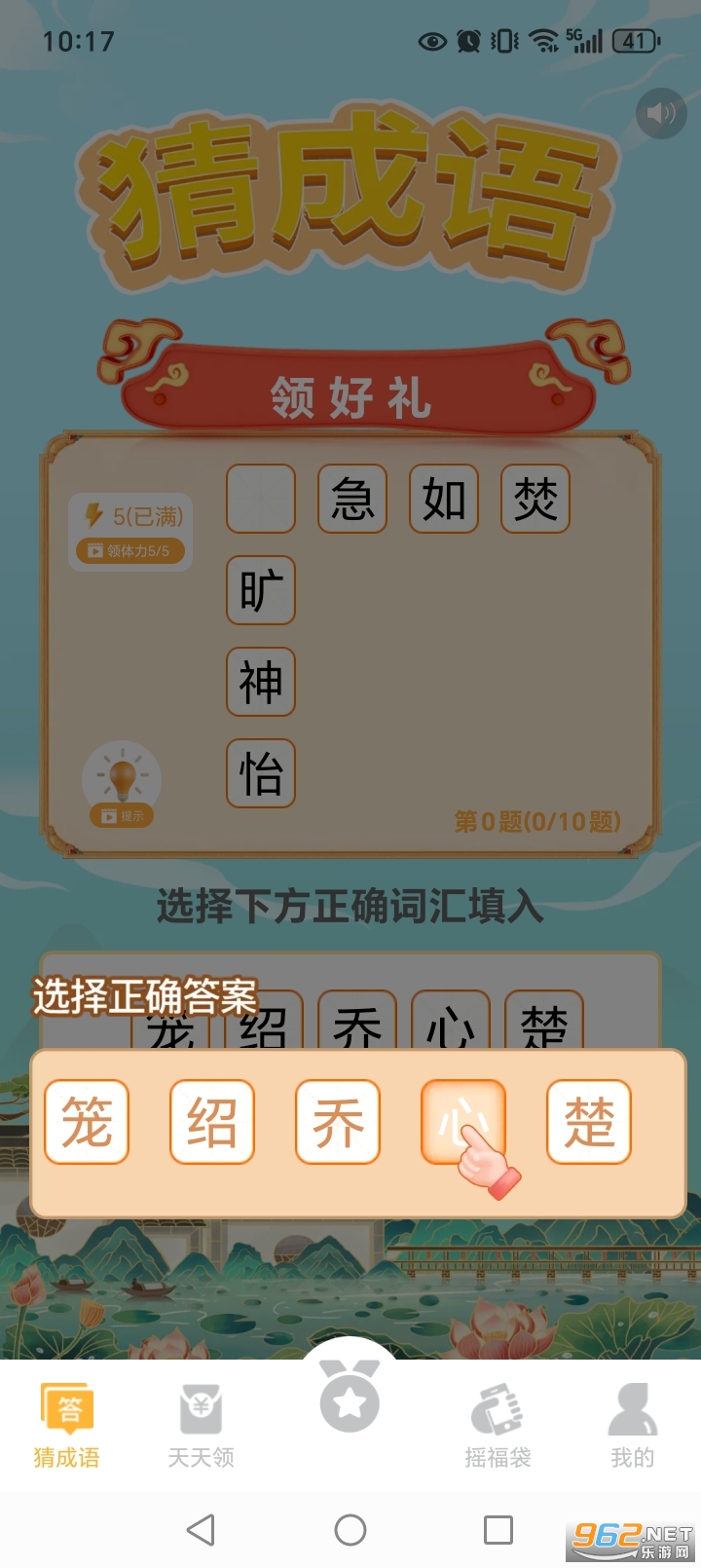The height and width of the screenshot is (1568, 701).
Task: Select the 楚 answer tile
Action: (x=588, y=1122)
